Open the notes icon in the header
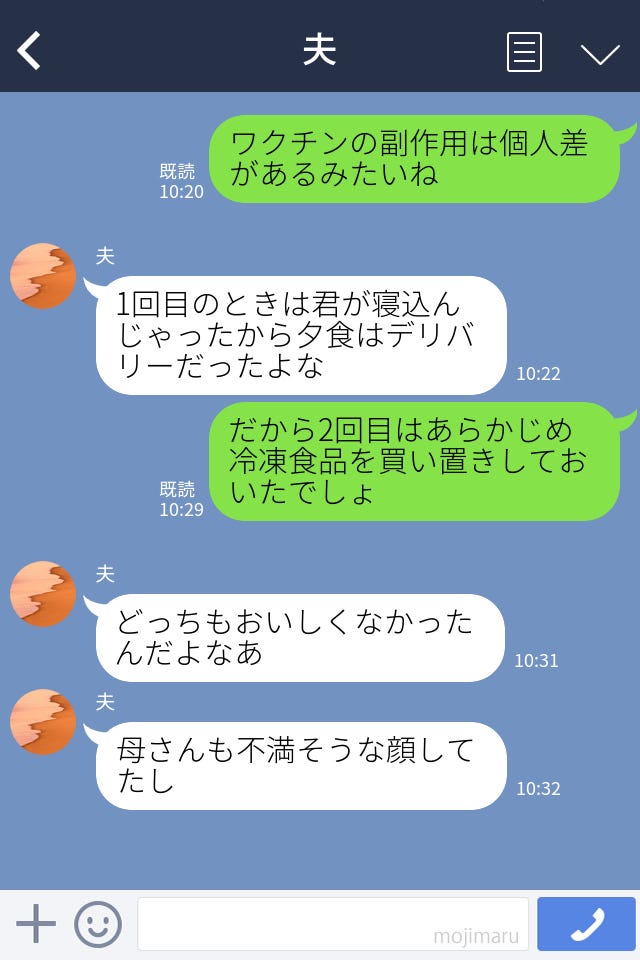Screen dimensions: 640x960 point(524,52)
